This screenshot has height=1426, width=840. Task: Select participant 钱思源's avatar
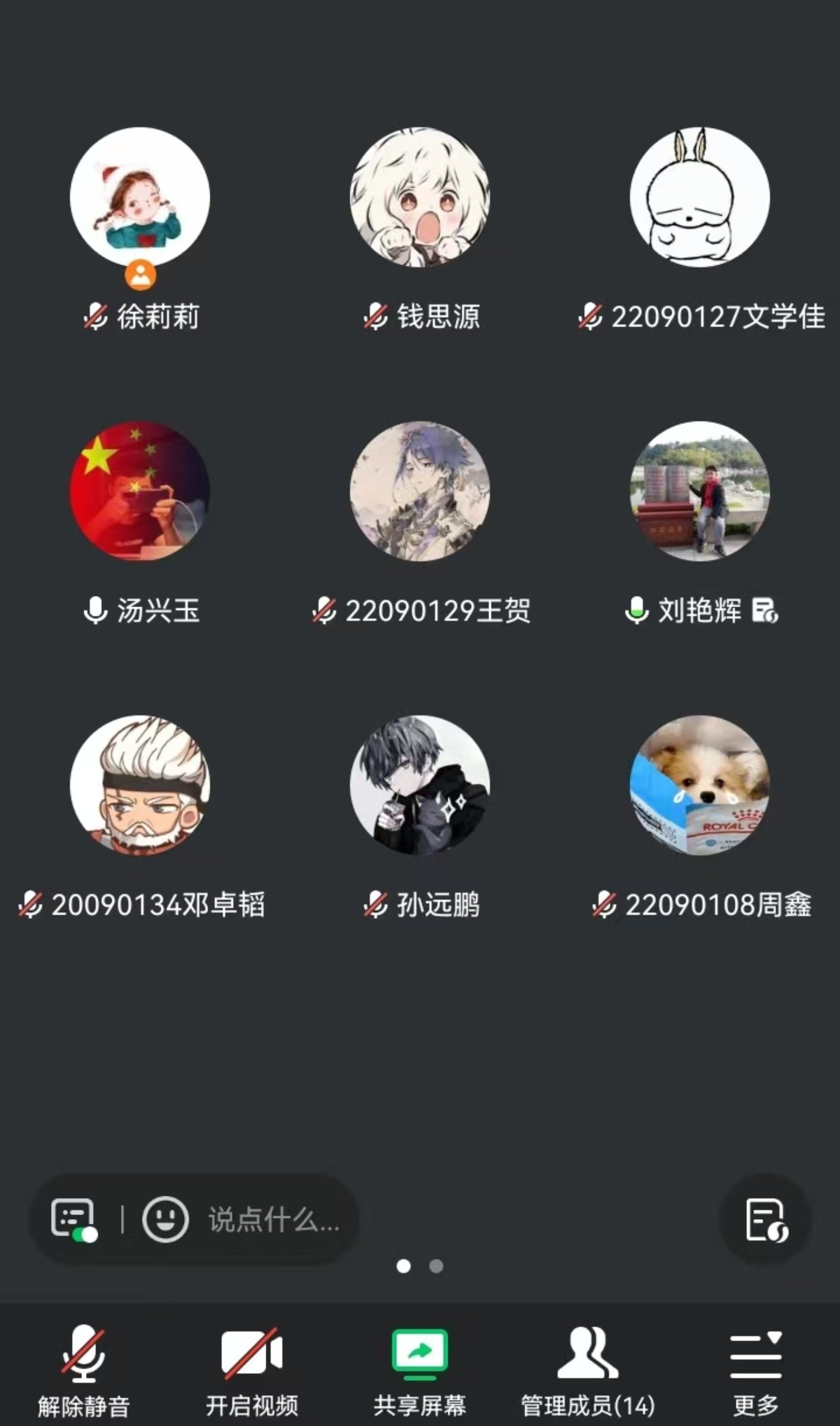tap(420, 197)
